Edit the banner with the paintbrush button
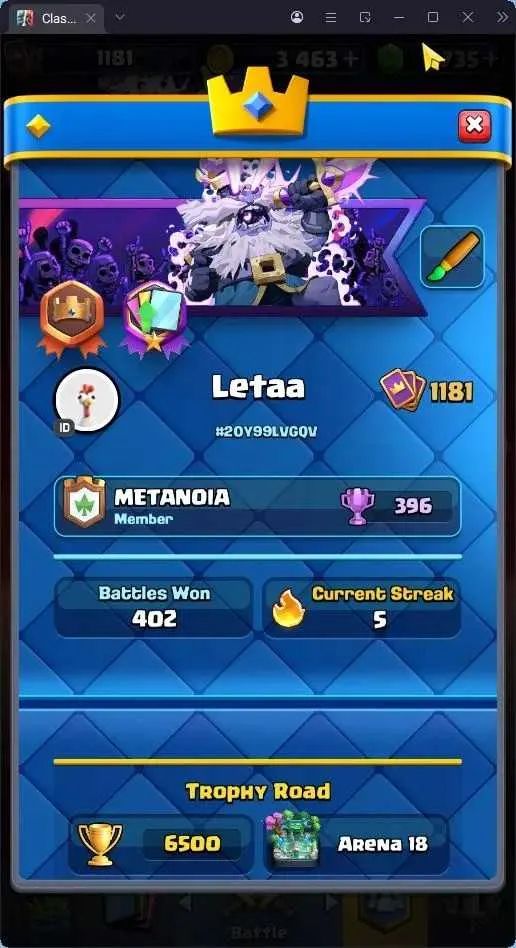Screen dimensions: 516x948 click(x=452, y=256)
